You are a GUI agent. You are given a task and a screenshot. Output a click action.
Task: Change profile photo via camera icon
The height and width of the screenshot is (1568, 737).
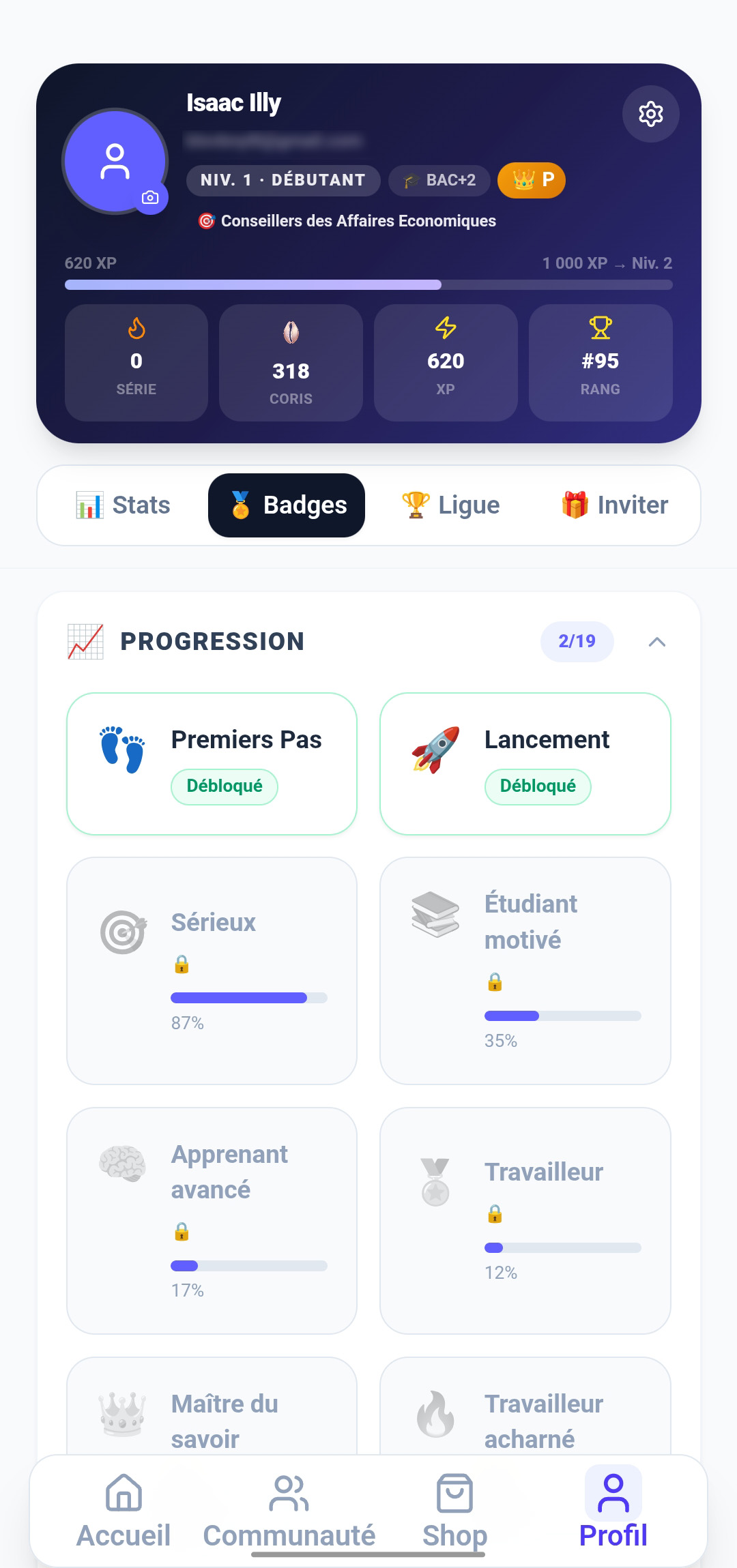pos(150,198)
